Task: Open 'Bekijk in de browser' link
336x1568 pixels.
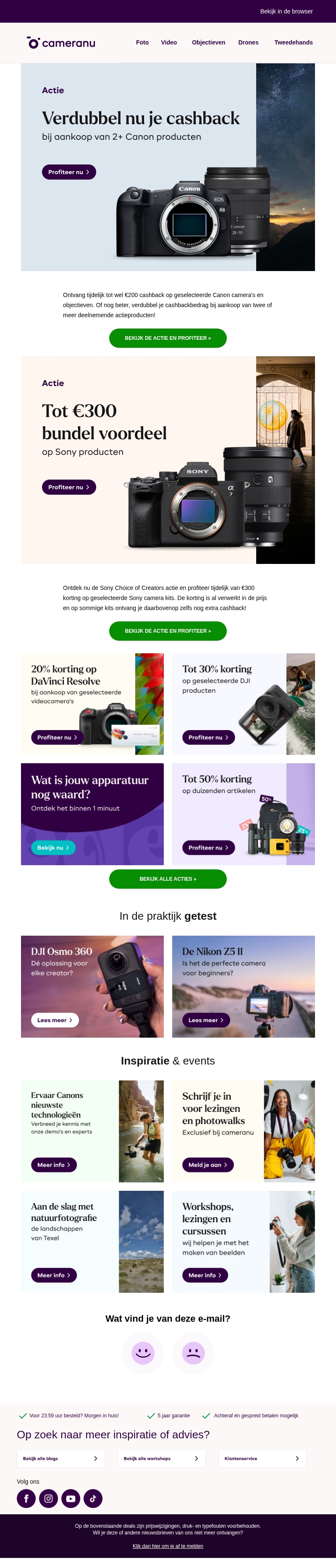Action: pos(286,11)
